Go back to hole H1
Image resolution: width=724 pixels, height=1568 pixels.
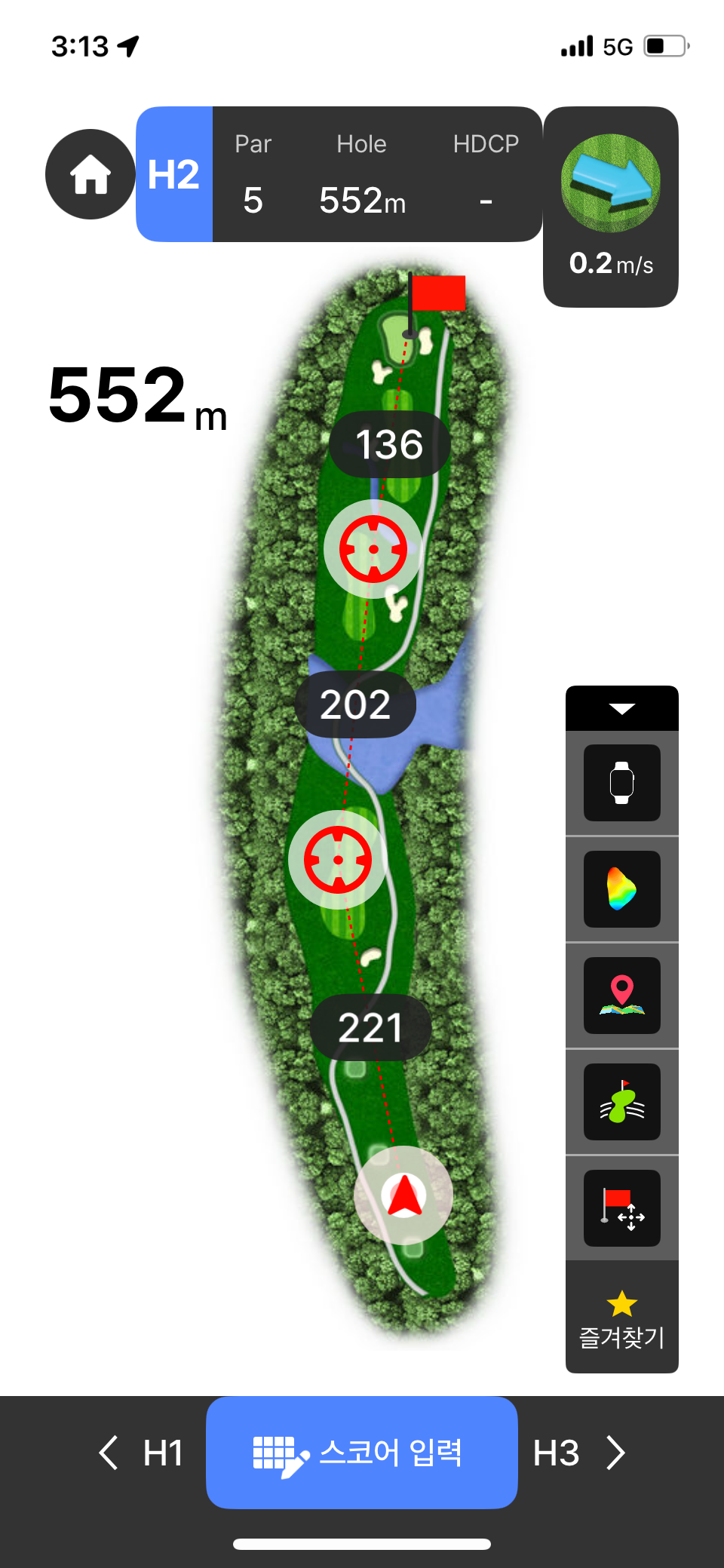[x=142, y=1452]
